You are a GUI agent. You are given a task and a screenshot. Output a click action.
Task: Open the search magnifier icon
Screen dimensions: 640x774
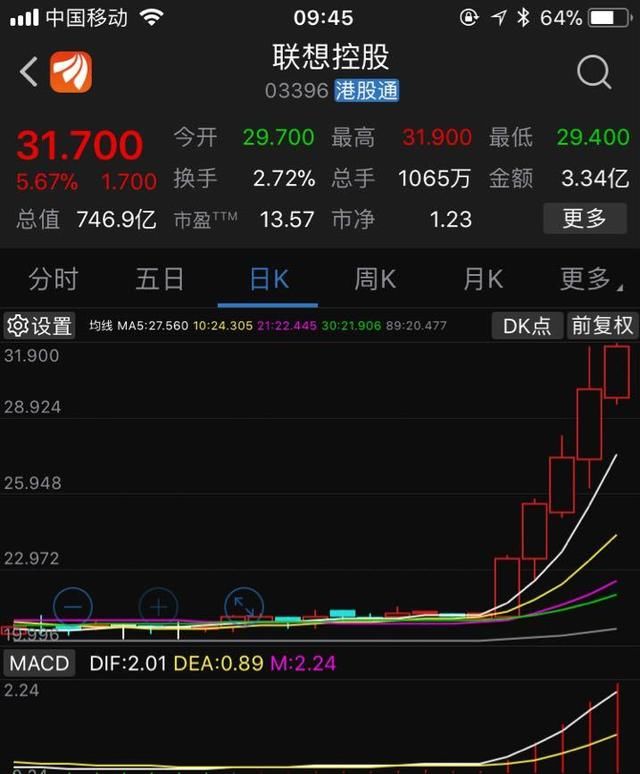pos(594,72)
